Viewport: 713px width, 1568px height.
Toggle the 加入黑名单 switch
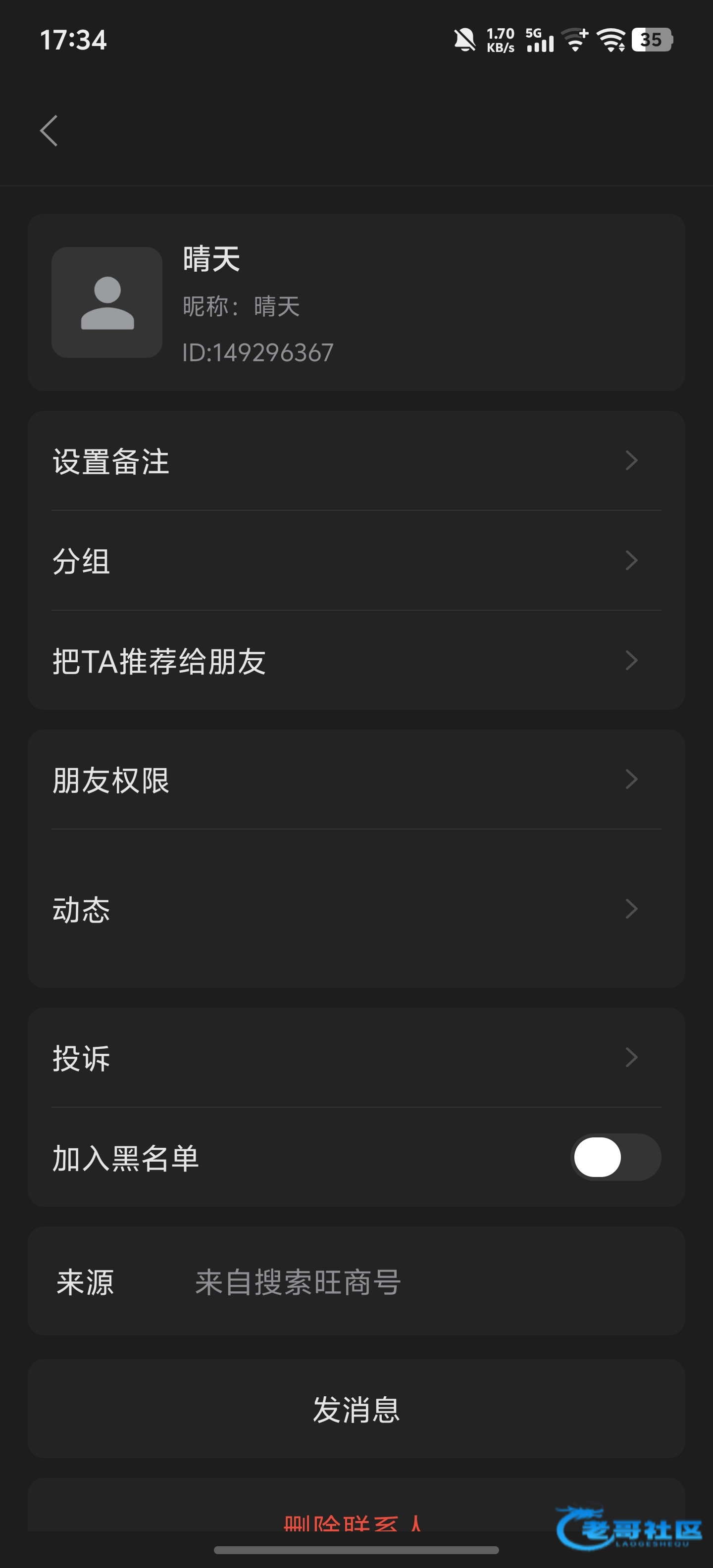point(615,1157)
